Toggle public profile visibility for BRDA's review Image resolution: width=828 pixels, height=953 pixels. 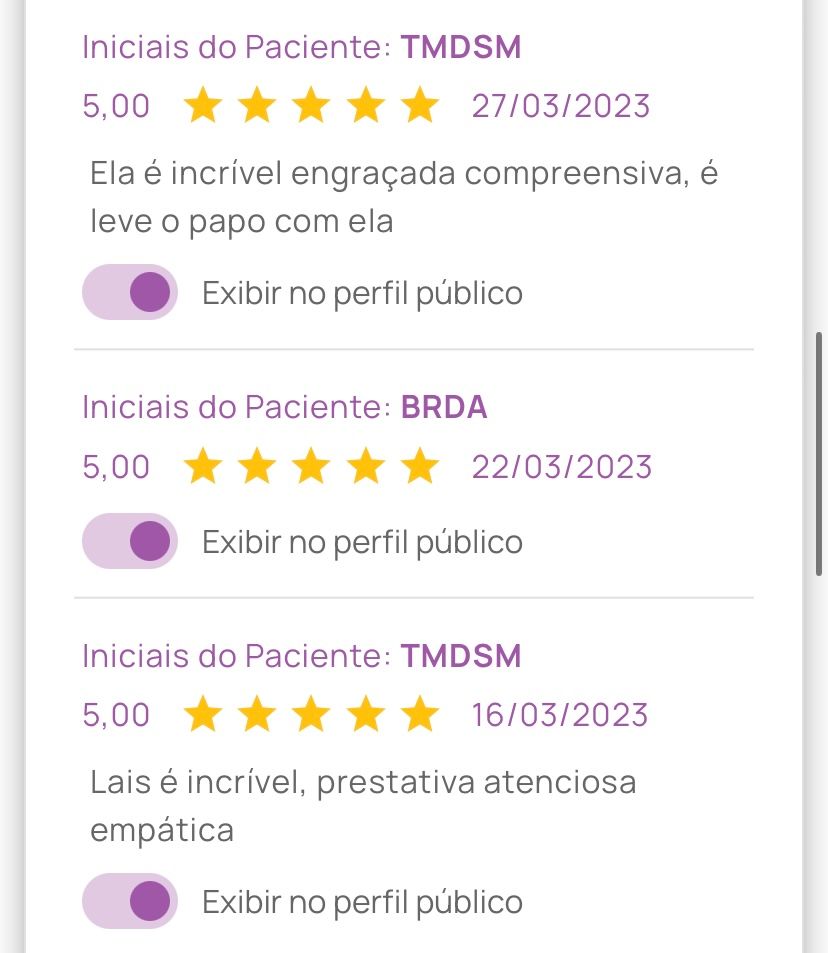(x=128, y=541)
